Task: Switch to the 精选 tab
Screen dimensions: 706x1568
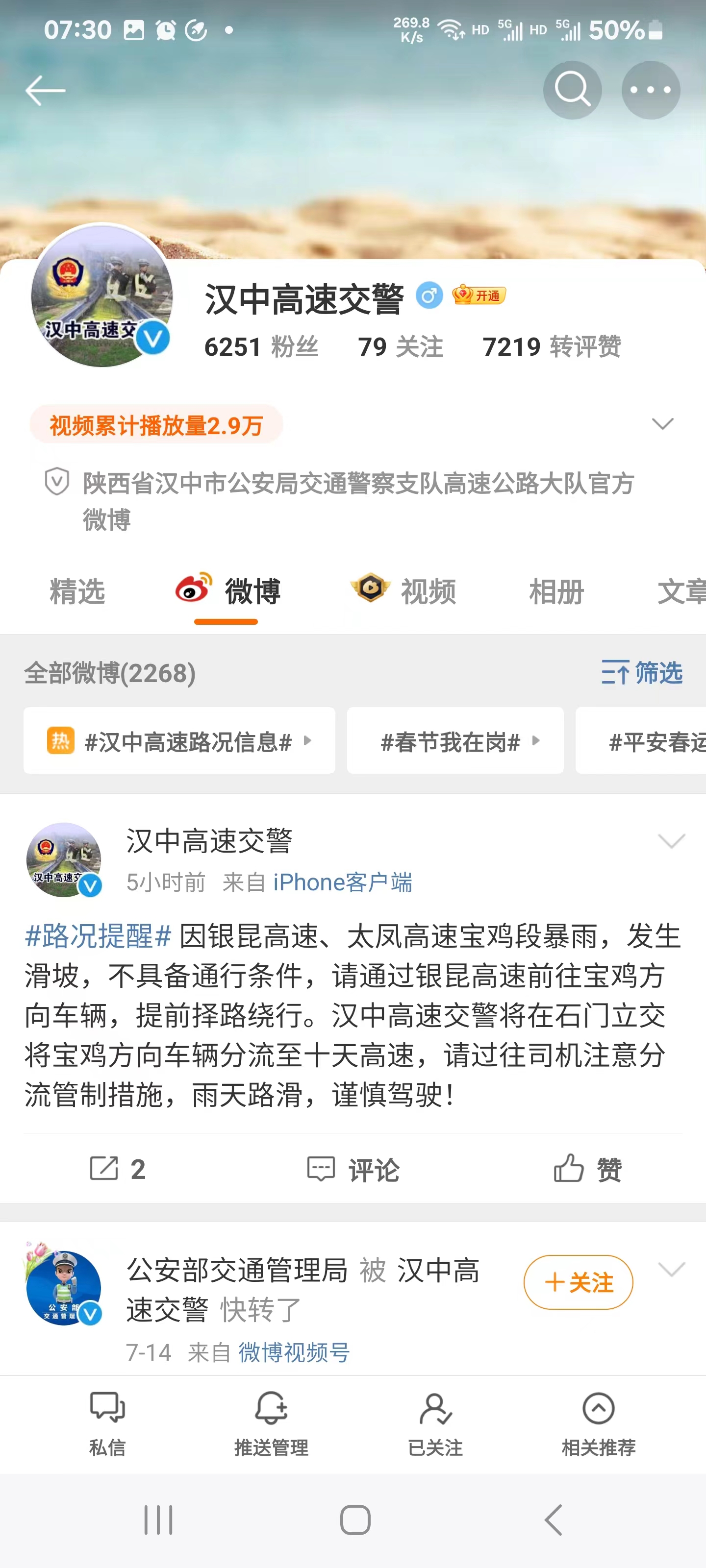Action: tap(77, 591)
